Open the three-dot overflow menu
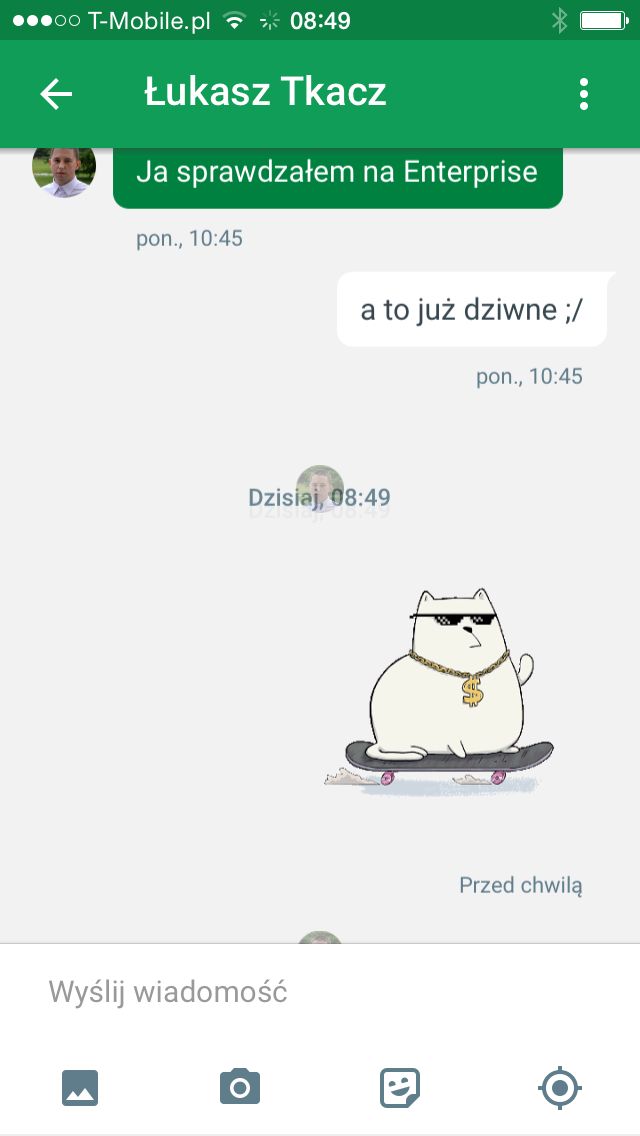 click(583, 94)
